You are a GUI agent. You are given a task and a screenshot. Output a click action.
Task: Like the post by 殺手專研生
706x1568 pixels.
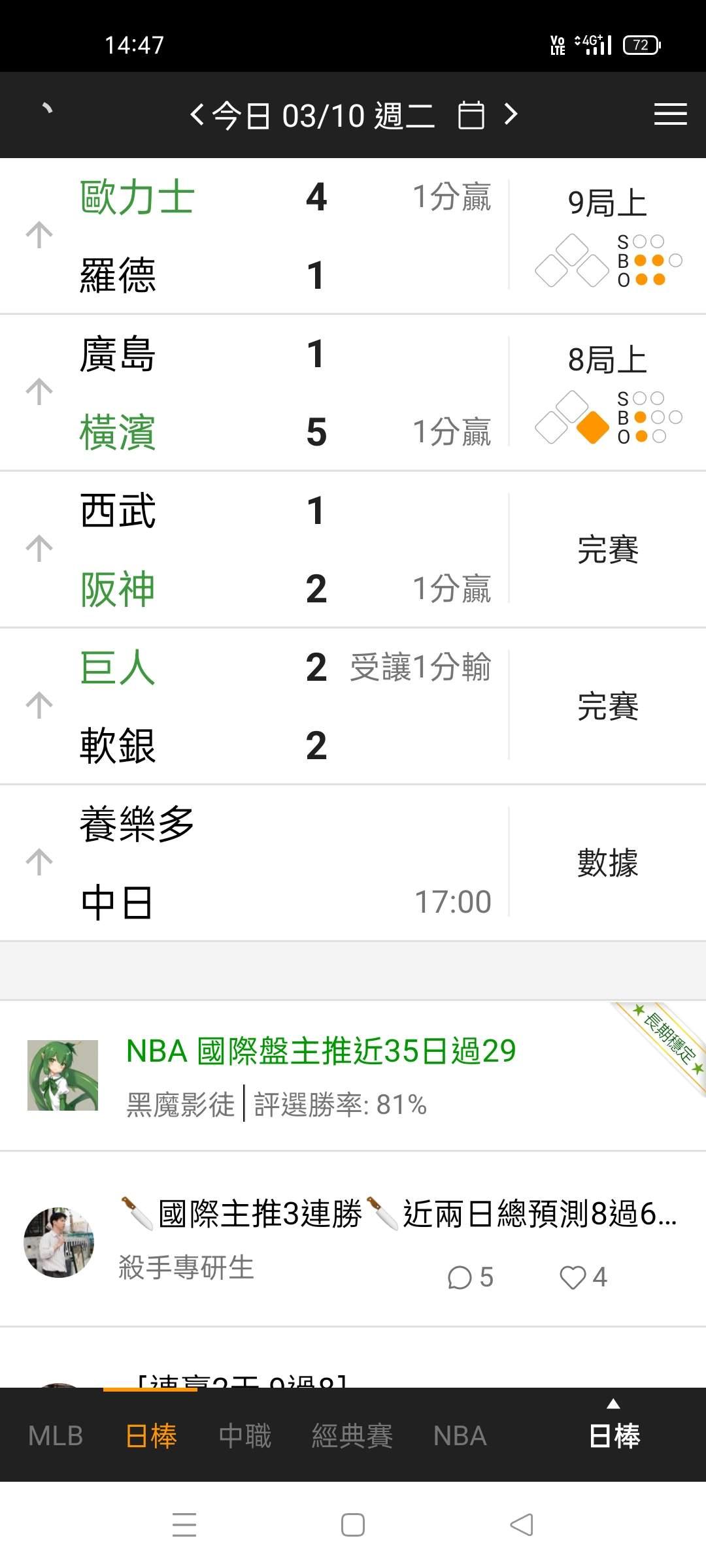(x=583, y=1277)
